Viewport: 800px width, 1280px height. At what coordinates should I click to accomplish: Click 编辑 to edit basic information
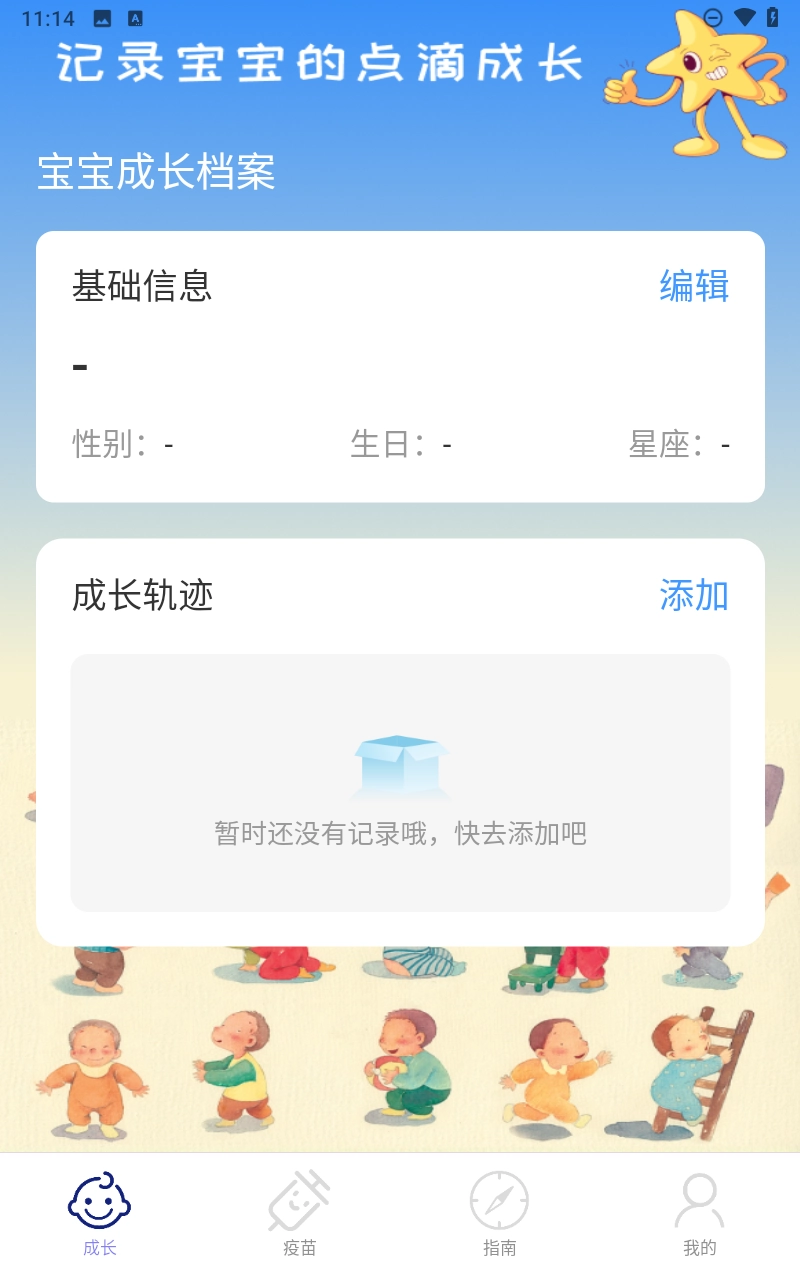pyautogui.click(x=694, y=287)
